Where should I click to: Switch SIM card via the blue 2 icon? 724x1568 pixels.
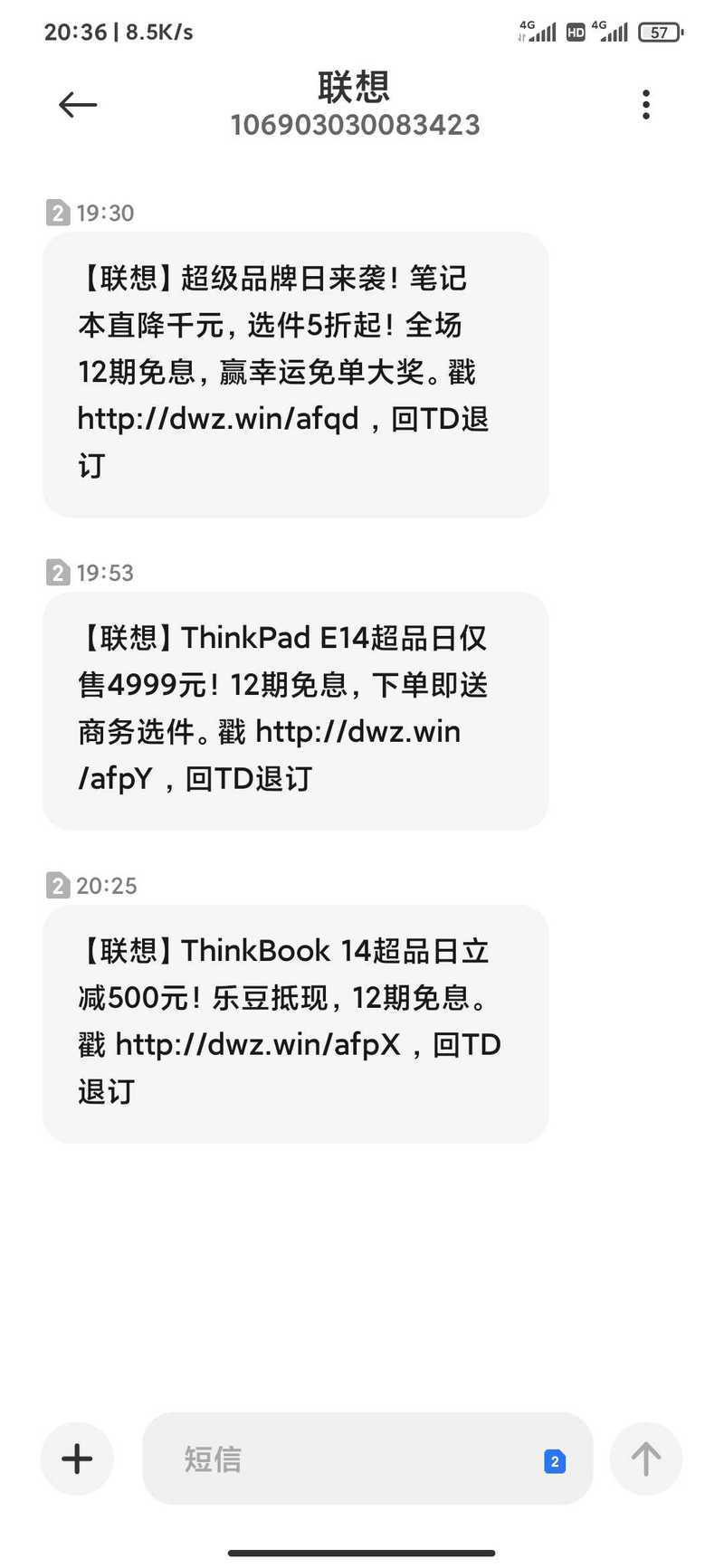coord(555,1460)
